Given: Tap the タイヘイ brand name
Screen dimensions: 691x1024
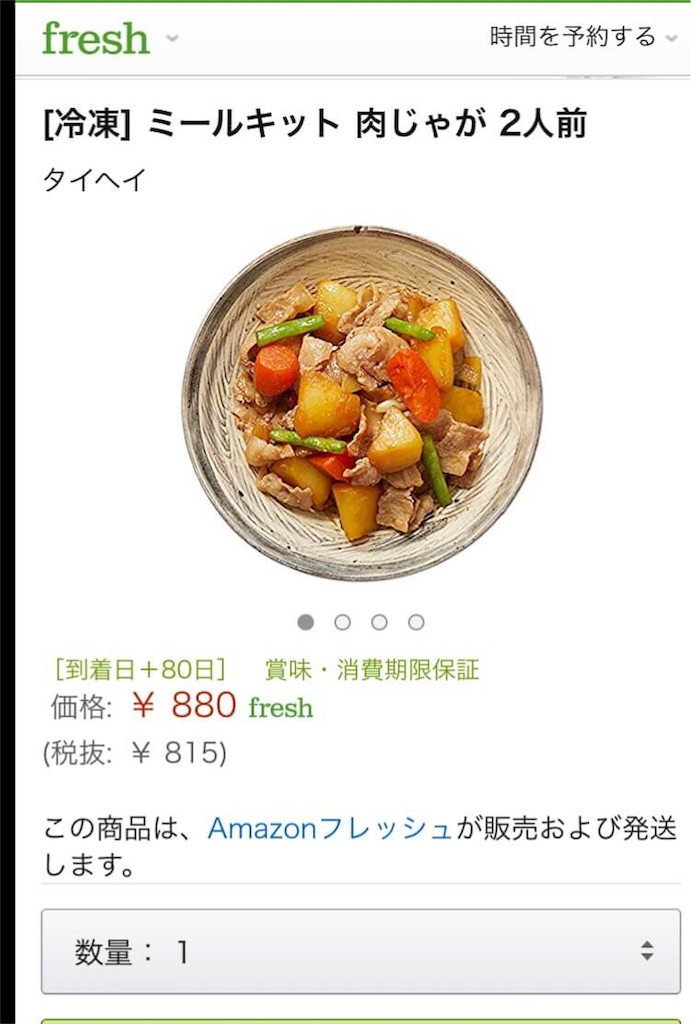Looking at the screenshot, I should point(95,180).
